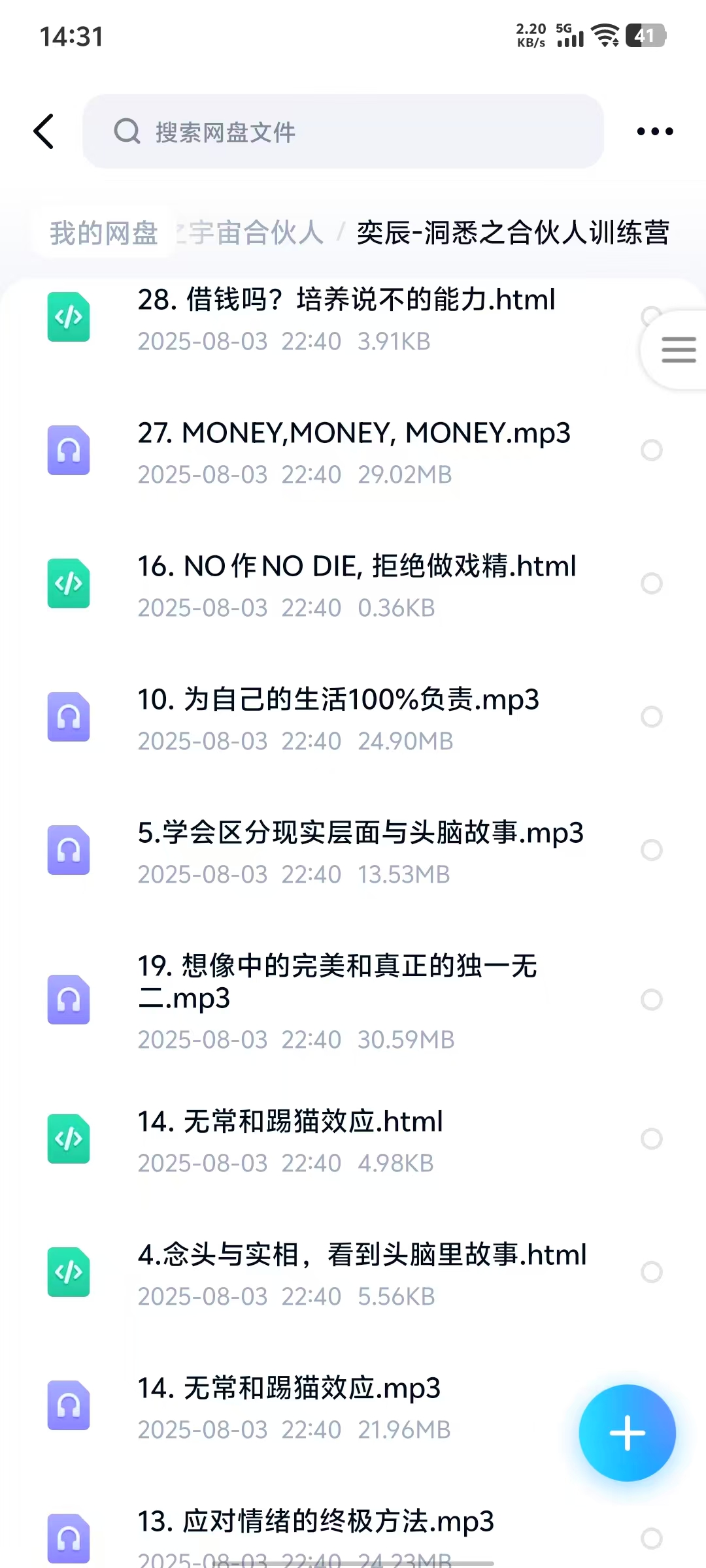This screenshot has width=706, height=1568.
Task: Tap the blue plus button to add files
Action: pyautogui.click(x=627, y=1433)
